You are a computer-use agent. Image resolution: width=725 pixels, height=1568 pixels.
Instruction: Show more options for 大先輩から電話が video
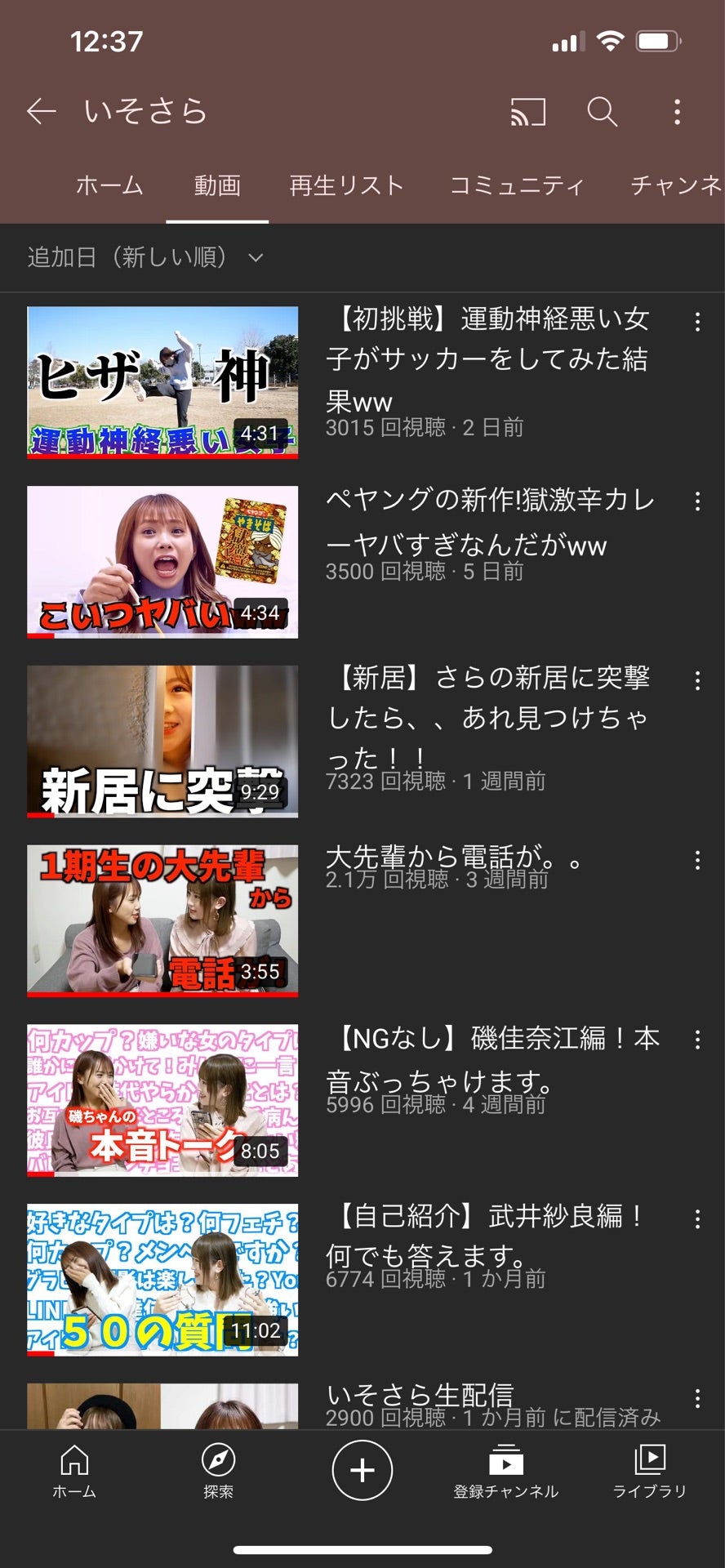(x=697, y=860)
